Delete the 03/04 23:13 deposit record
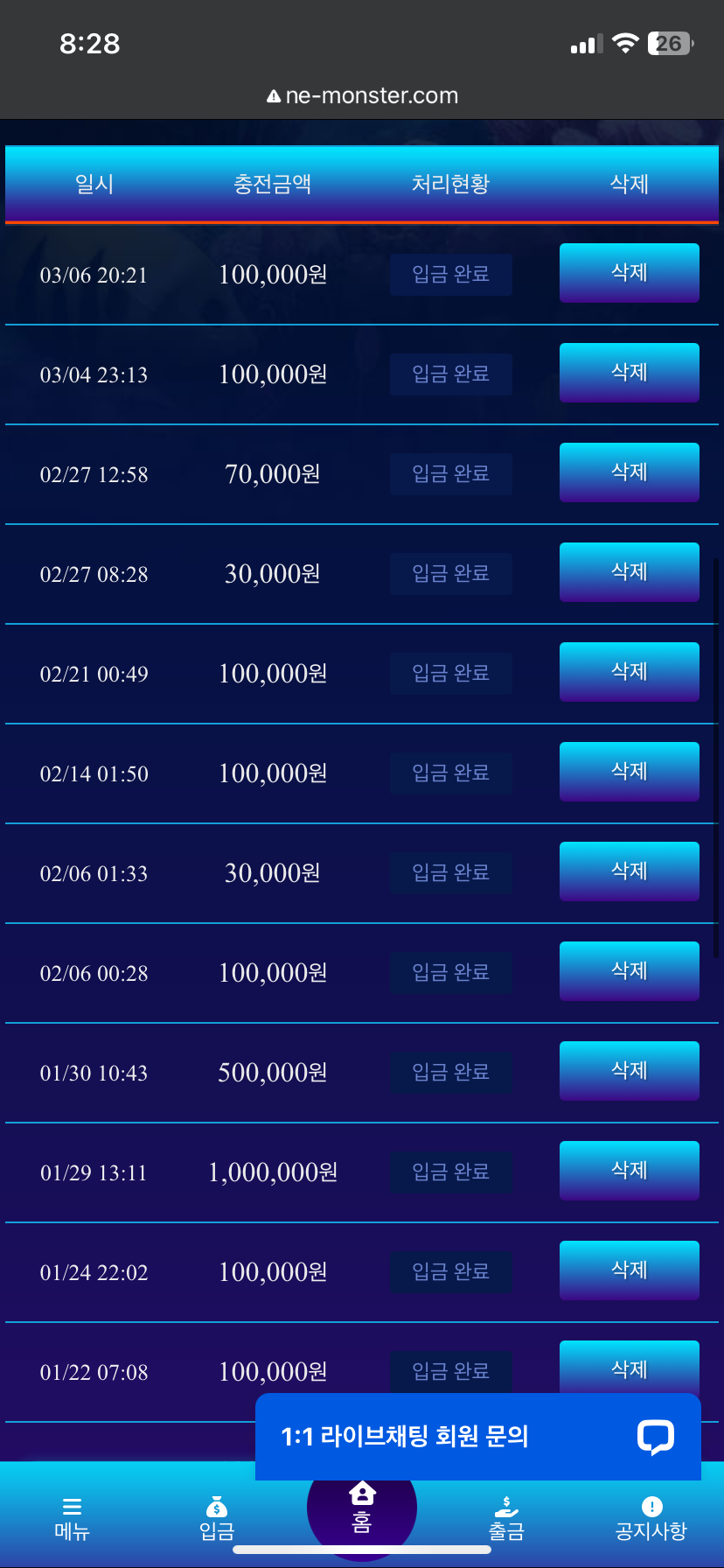The width and height of the screenshot is (724, 1568). click(x=630, y=373)
